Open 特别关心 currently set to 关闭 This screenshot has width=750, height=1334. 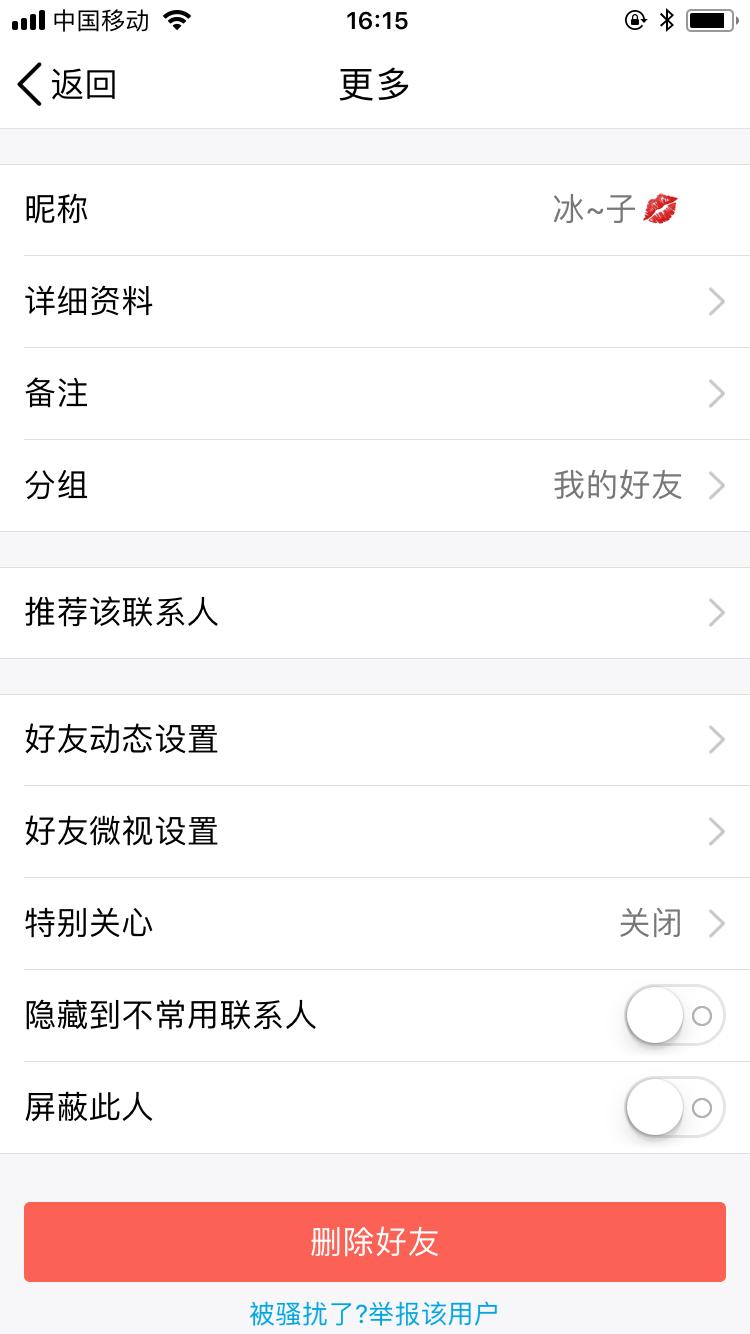[x=375, y=924]
